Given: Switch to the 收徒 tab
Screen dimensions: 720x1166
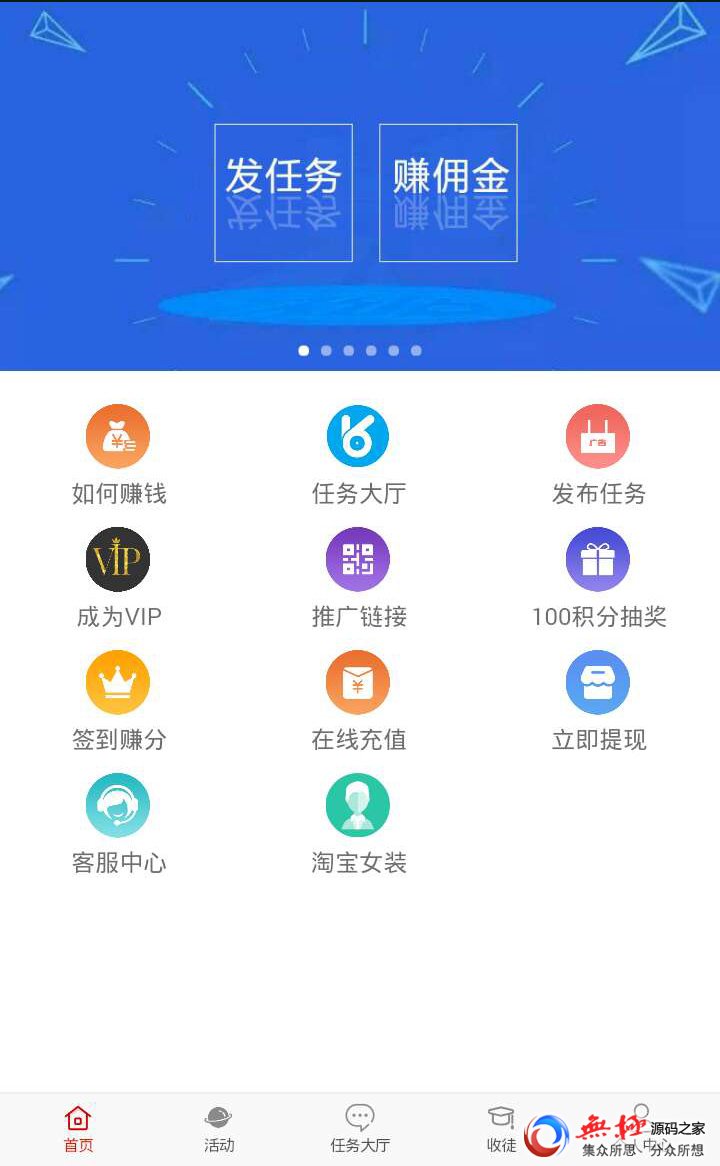Looking at the screenshot, I should tap(501, 1130).
